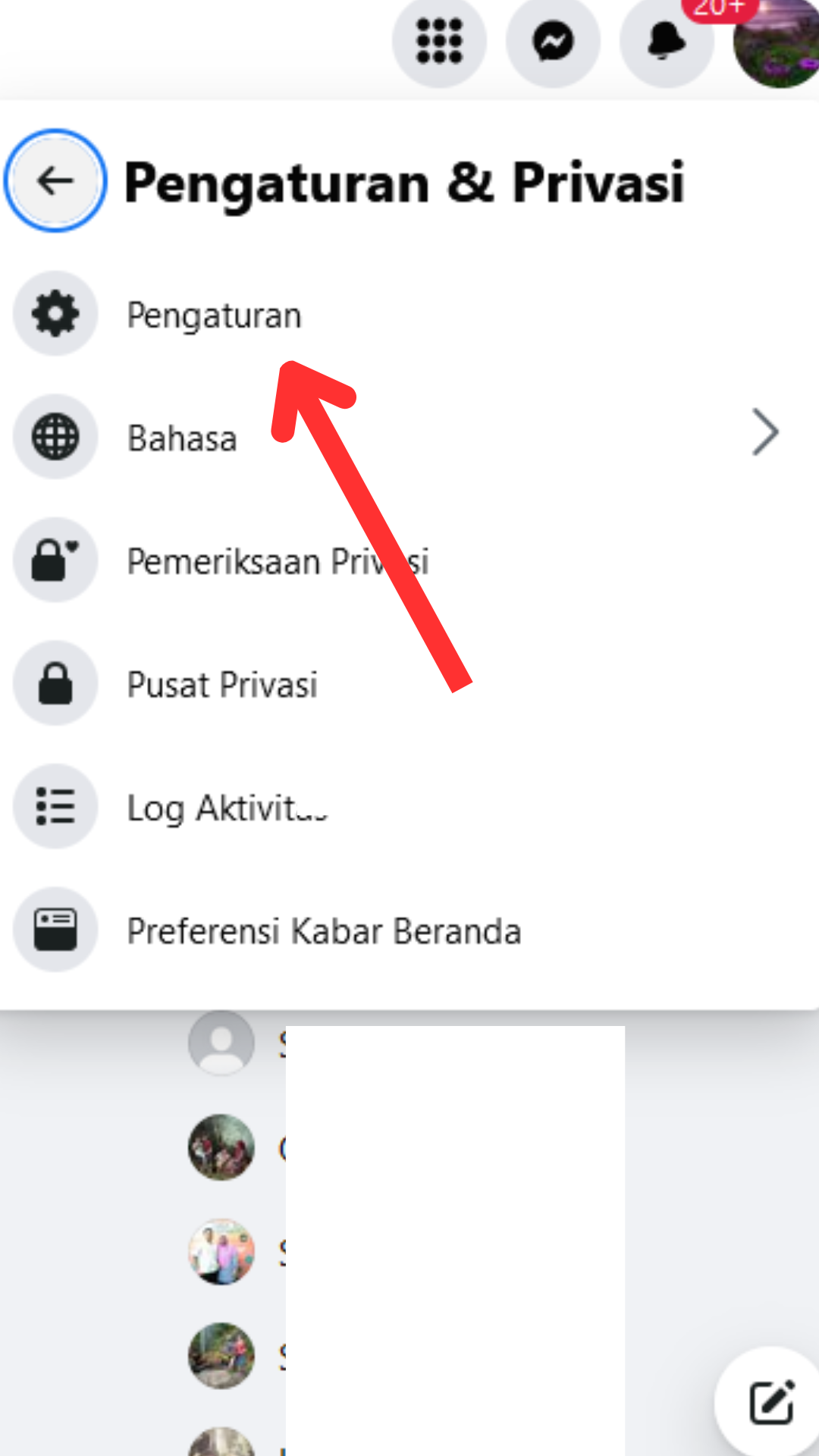The width and height of the screenshot is (819, 1456).
Task: Open Preferensi Kabar Beranda
Action: (409, 930)
